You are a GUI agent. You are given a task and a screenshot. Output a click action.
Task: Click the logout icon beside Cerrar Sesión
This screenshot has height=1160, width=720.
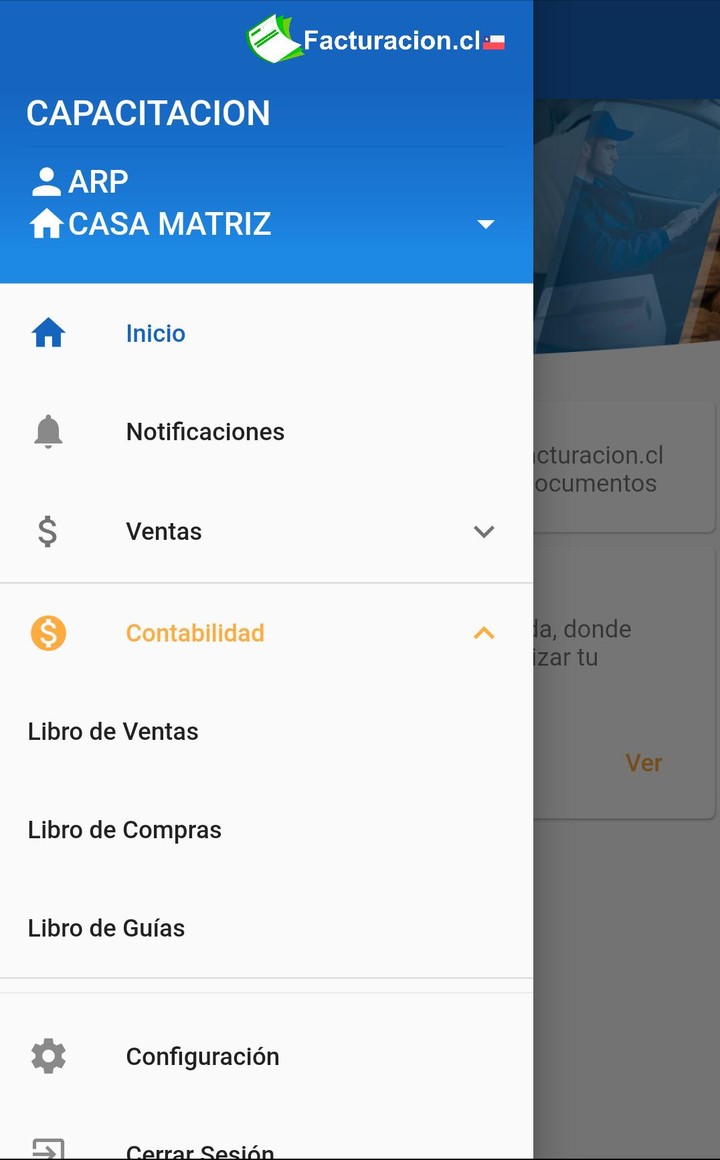point(47,1148)
